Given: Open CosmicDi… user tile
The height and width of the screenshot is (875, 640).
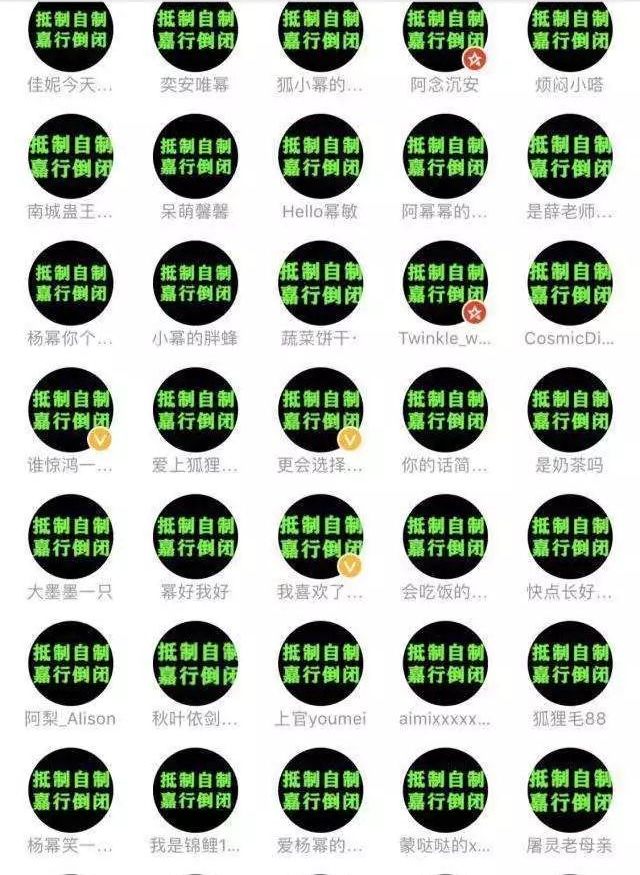Looking at the screenshot, I should [570, 283].
